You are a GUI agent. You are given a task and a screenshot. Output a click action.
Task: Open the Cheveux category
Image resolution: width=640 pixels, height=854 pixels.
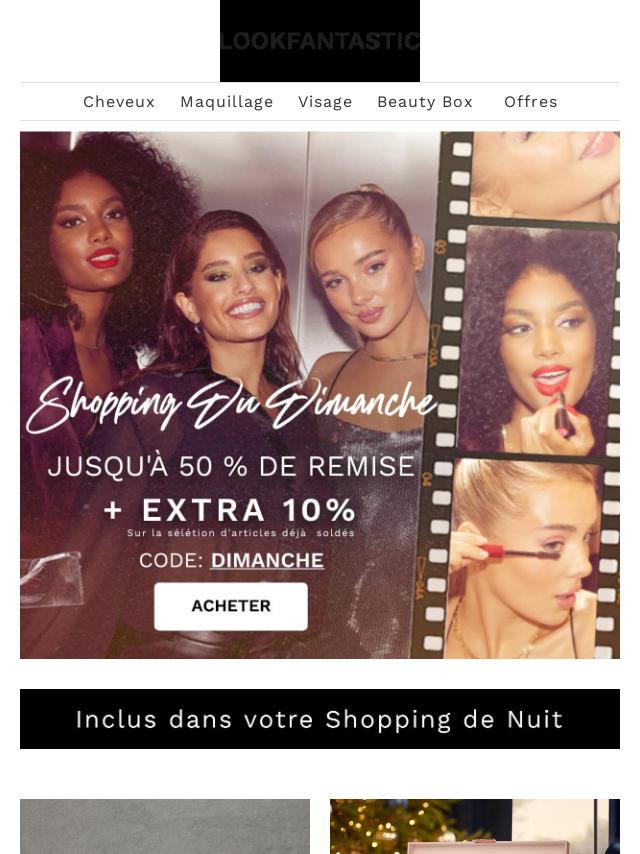(x=119, y=102)
